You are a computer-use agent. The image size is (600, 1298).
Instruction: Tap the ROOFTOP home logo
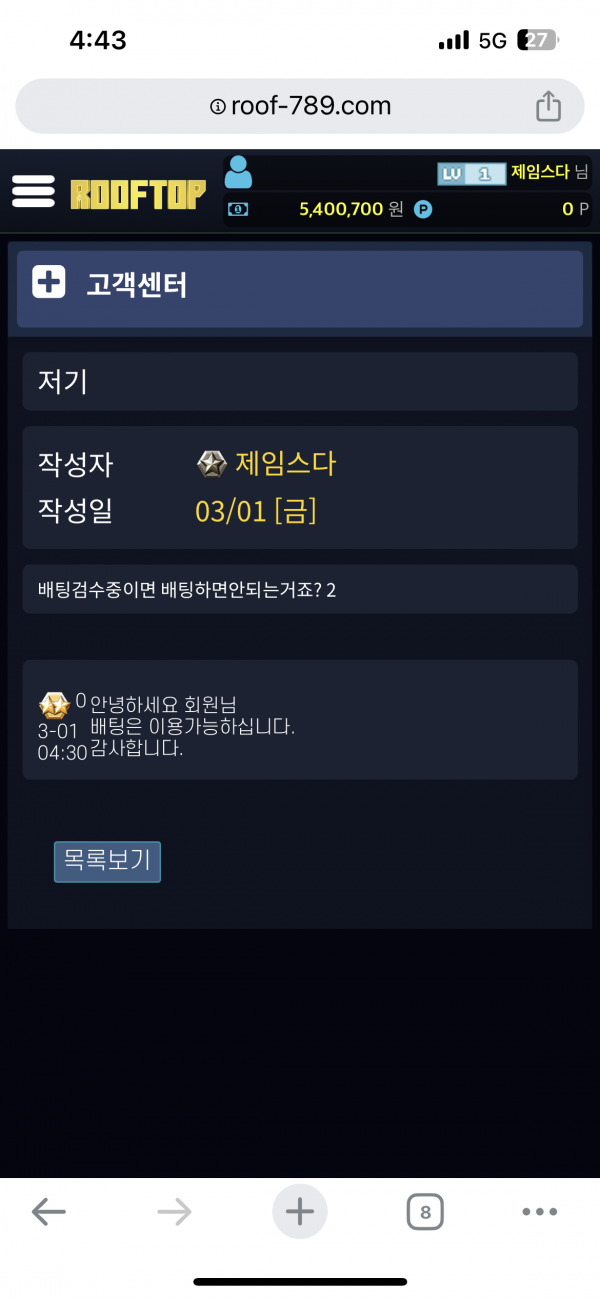point(137,193)
